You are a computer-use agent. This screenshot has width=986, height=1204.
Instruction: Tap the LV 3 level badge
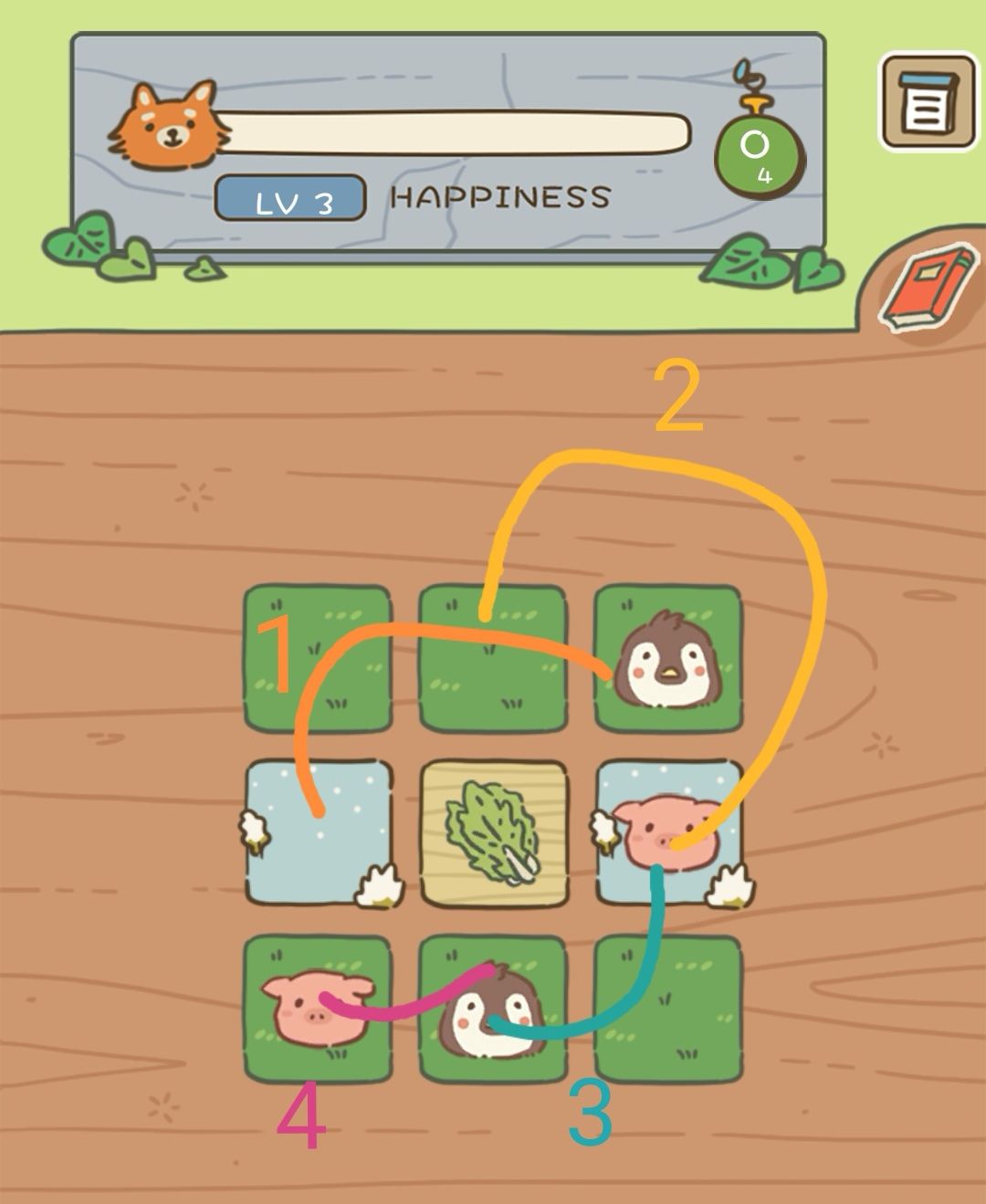289,200
